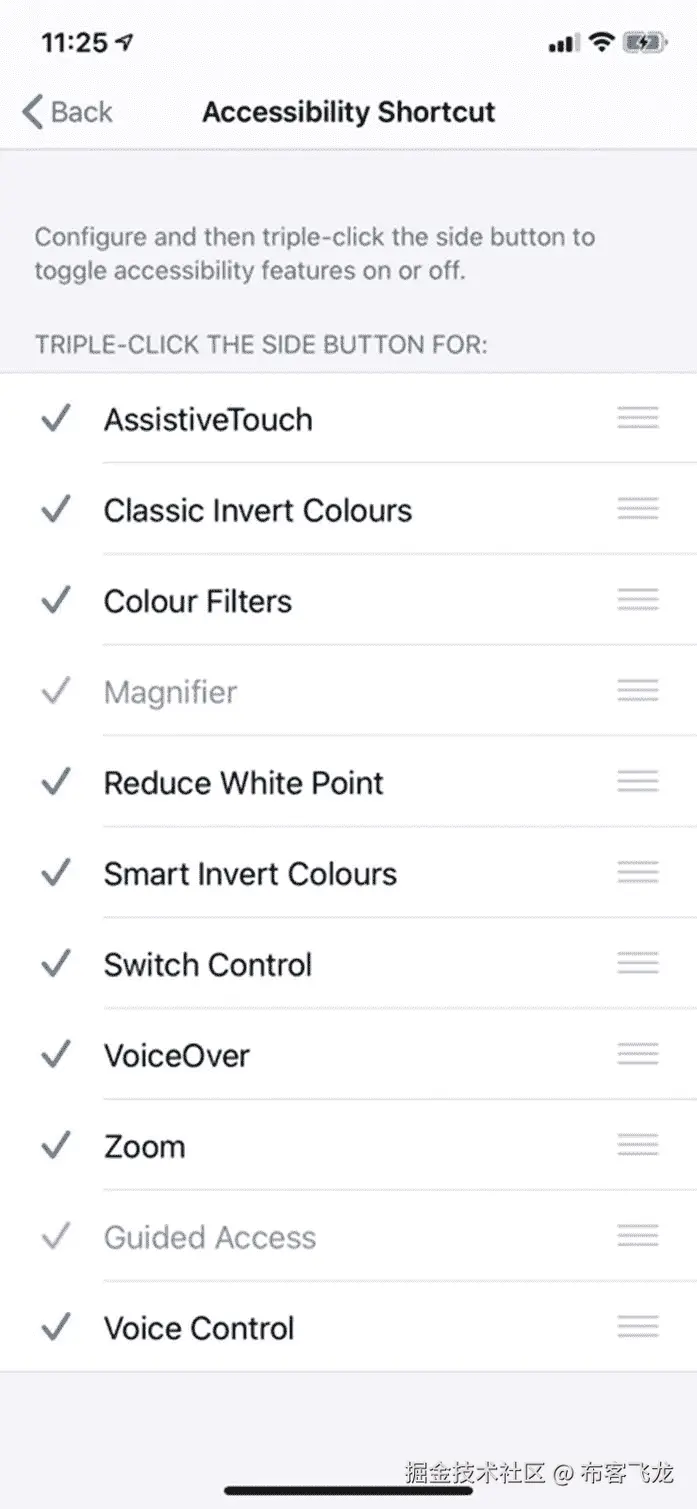
Task: Deselect Switch Control shortcut
Action: [x=208, y=965]
